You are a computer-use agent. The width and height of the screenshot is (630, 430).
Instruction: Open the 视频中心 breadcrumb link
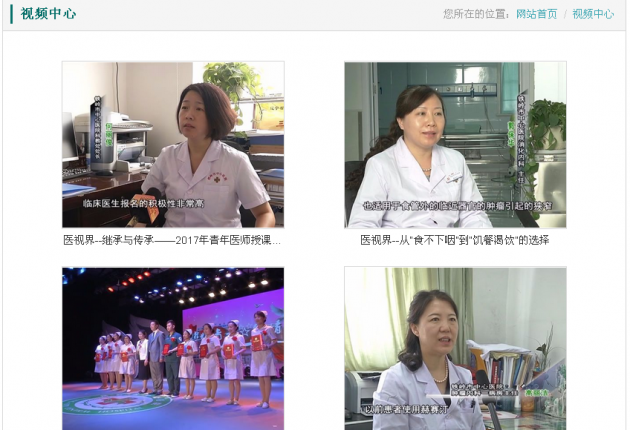tap(593, 14)
